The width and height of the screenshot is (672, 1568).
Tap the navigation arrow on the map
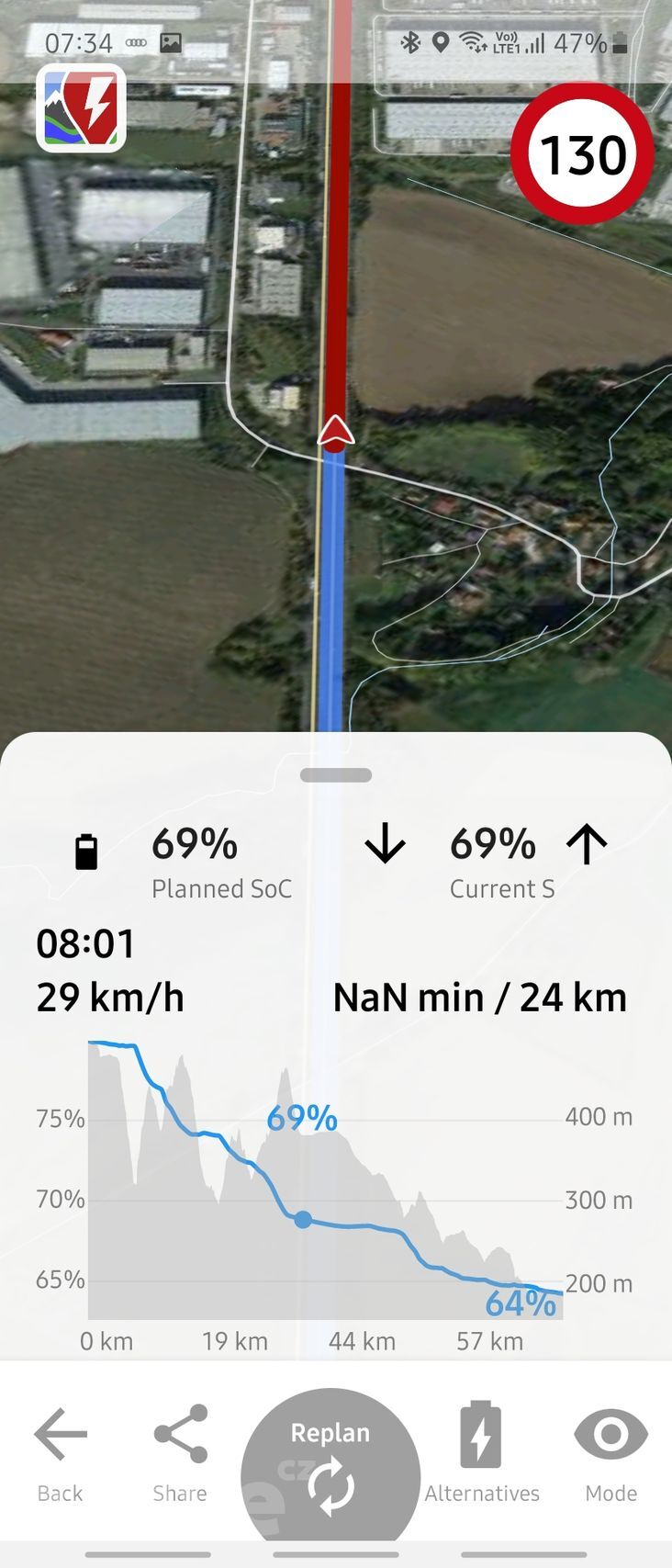336,434
